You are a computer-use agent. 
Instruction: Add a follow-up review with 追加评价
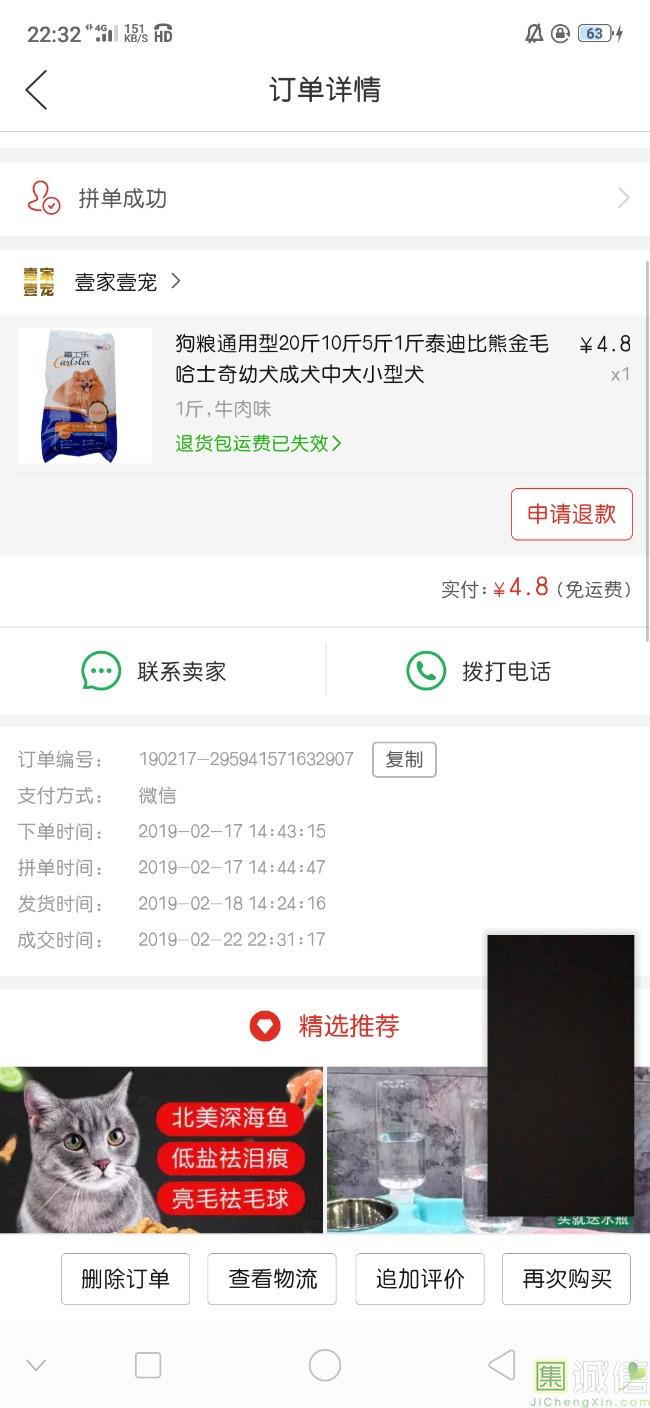point(420,1279)
